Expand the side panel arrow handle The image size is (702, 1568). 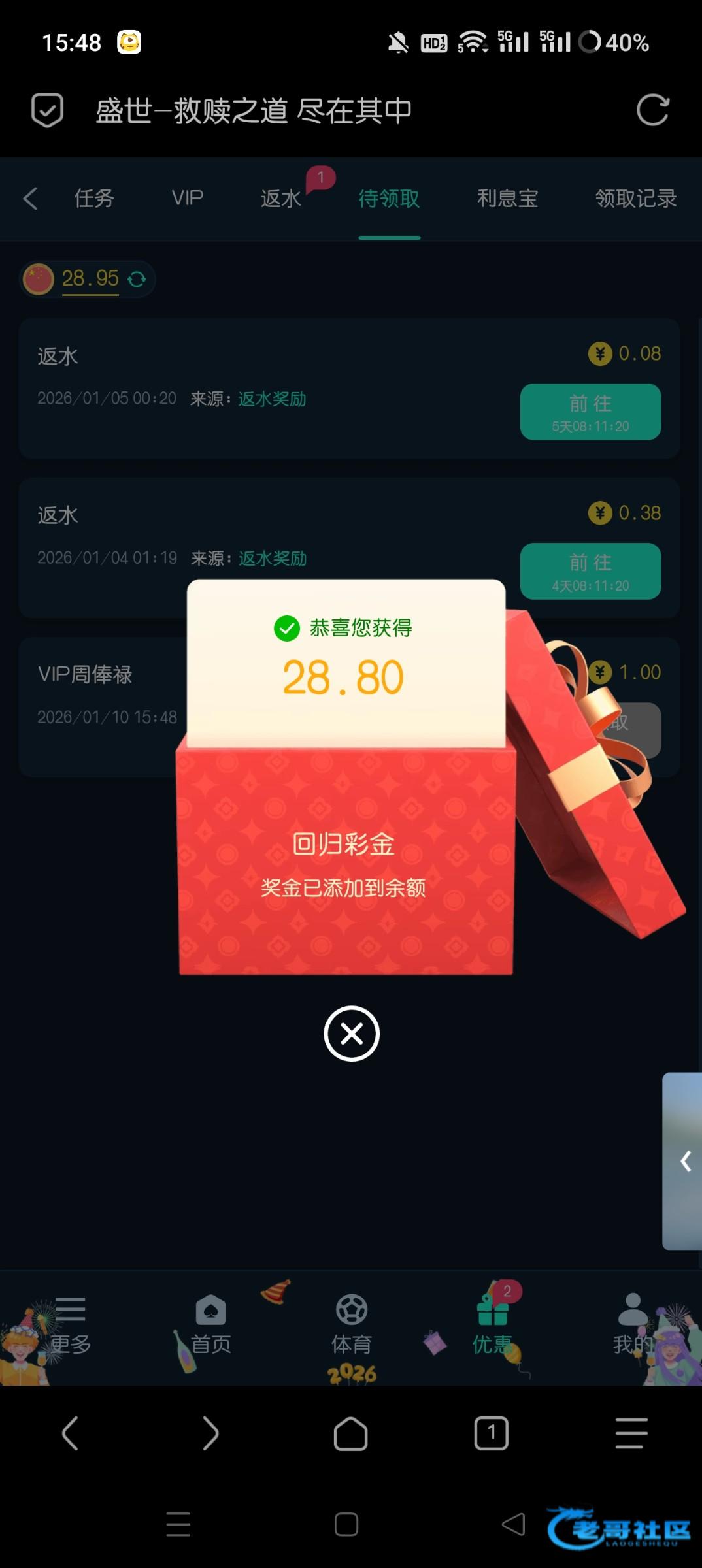click(685, 1161)
